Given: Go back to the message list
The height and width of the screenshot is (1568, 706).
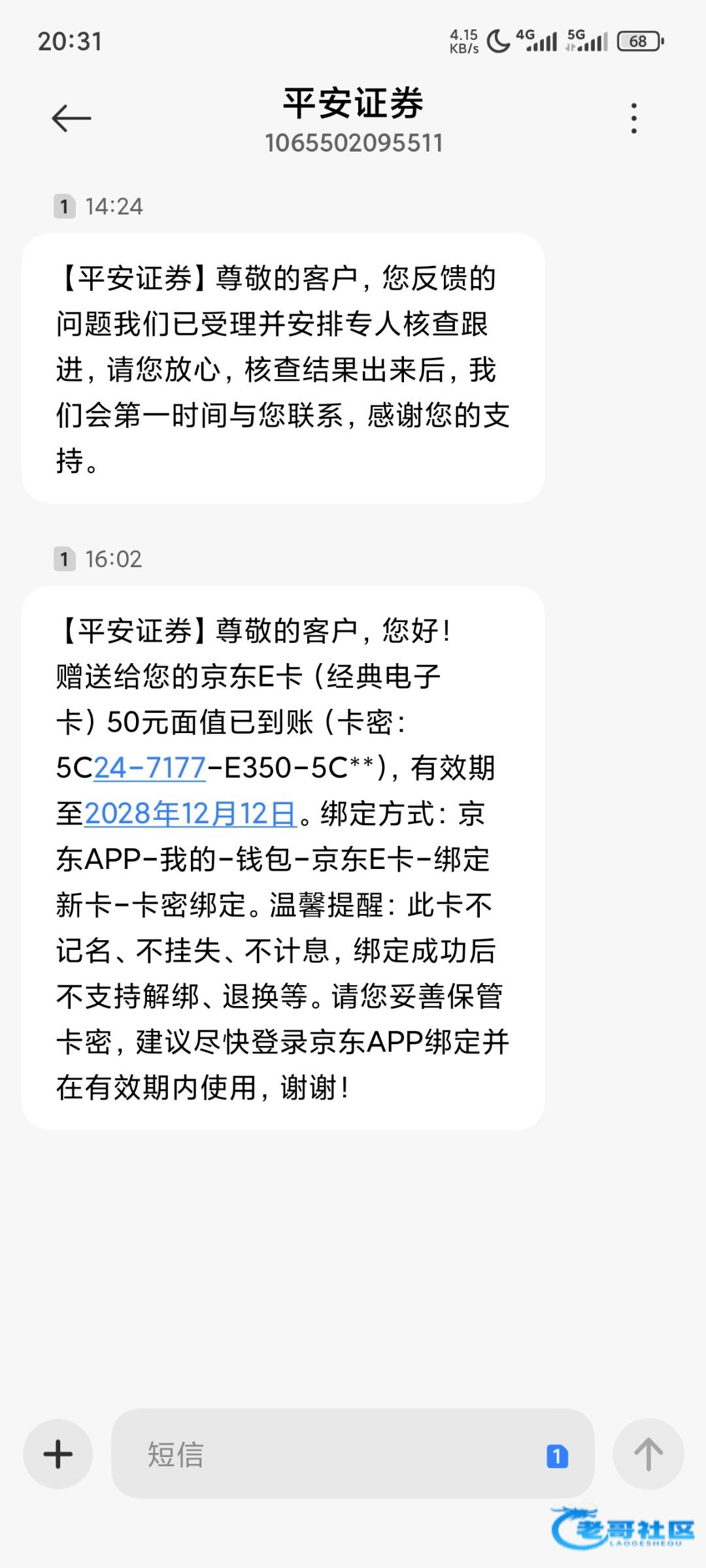Looking at the screenshot, I should pyautogui.click(x=71, y=118).
